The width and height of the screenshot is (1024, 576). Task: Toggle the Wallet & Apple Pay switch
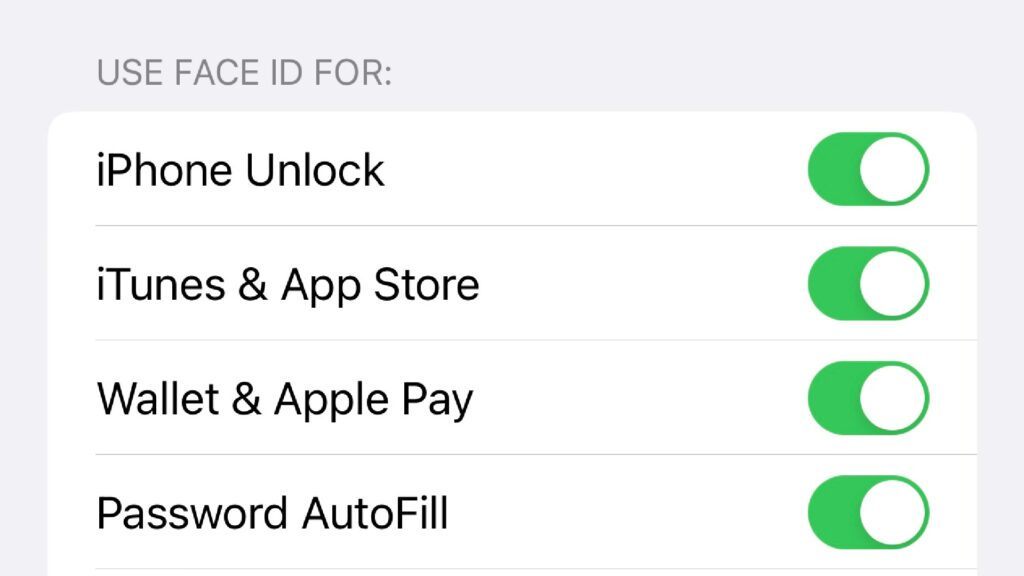[868, 398]
